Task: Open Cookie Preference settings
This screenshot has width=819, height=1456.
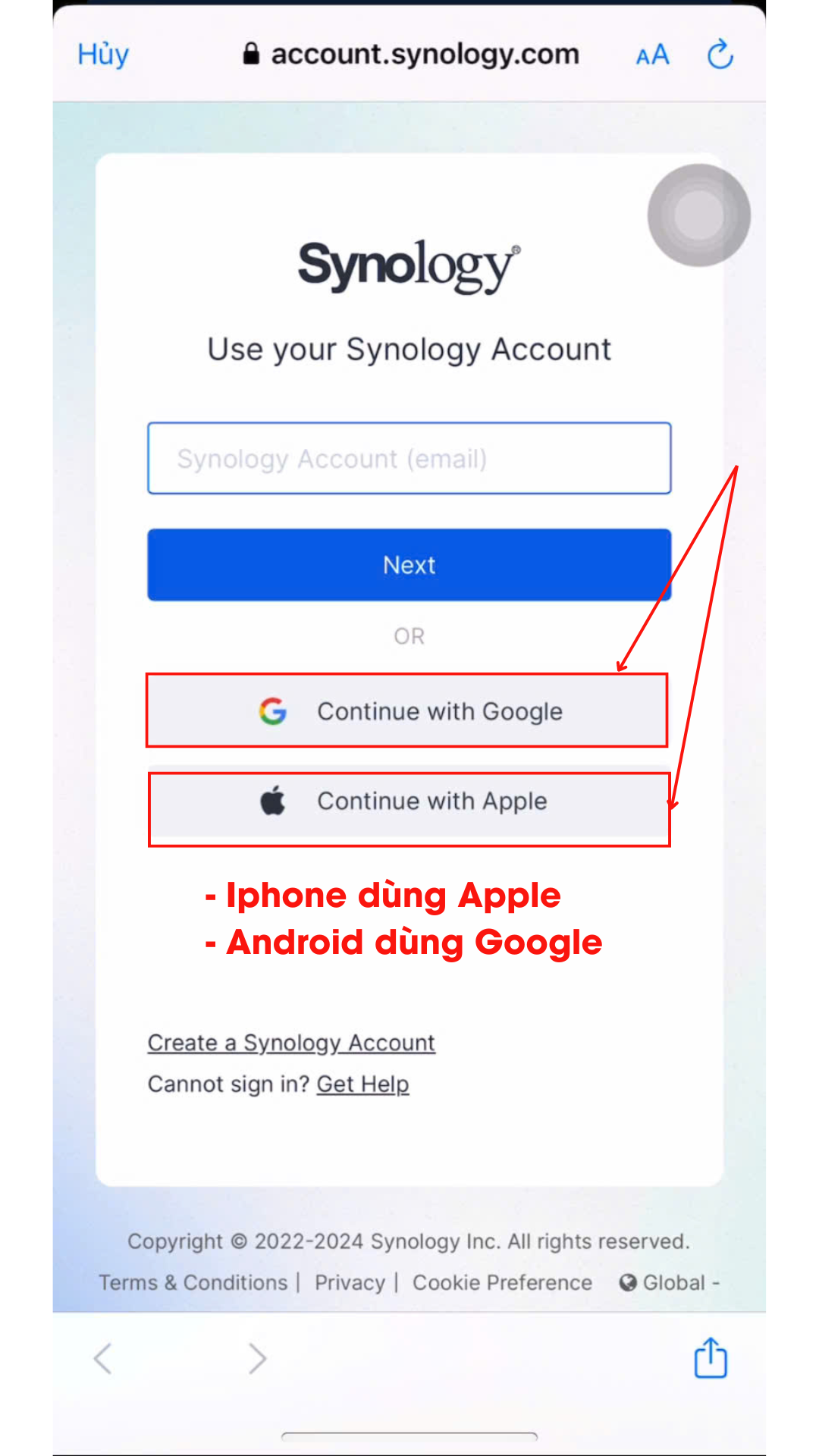Action: 502,1282
